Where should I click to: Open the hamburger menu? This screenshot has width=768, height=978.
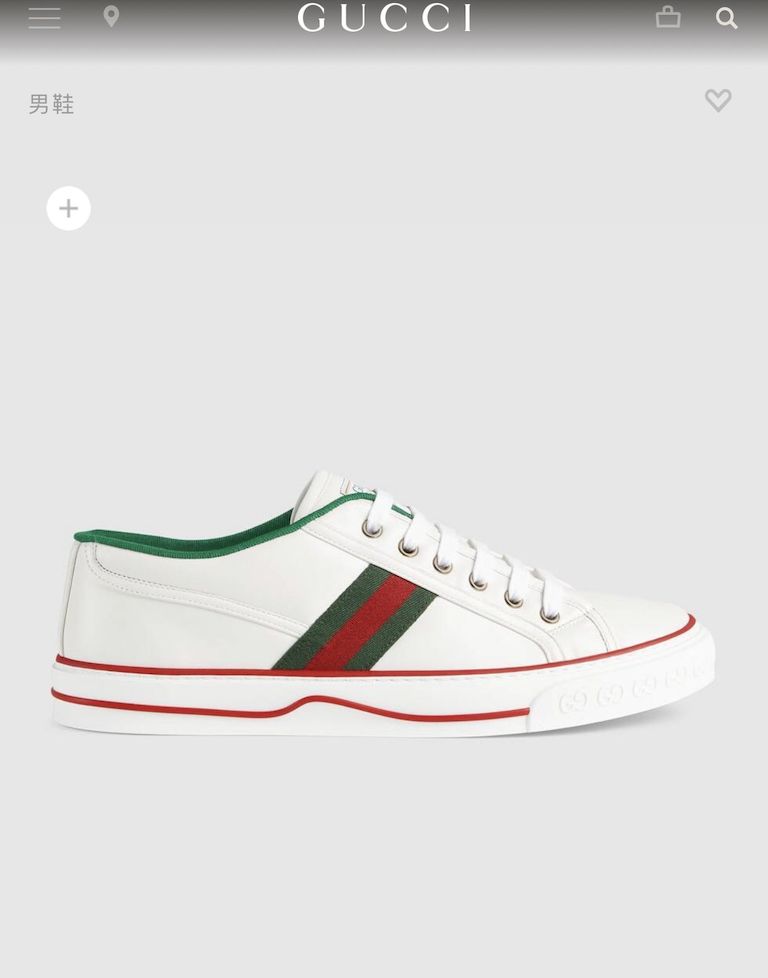[44, 18]
